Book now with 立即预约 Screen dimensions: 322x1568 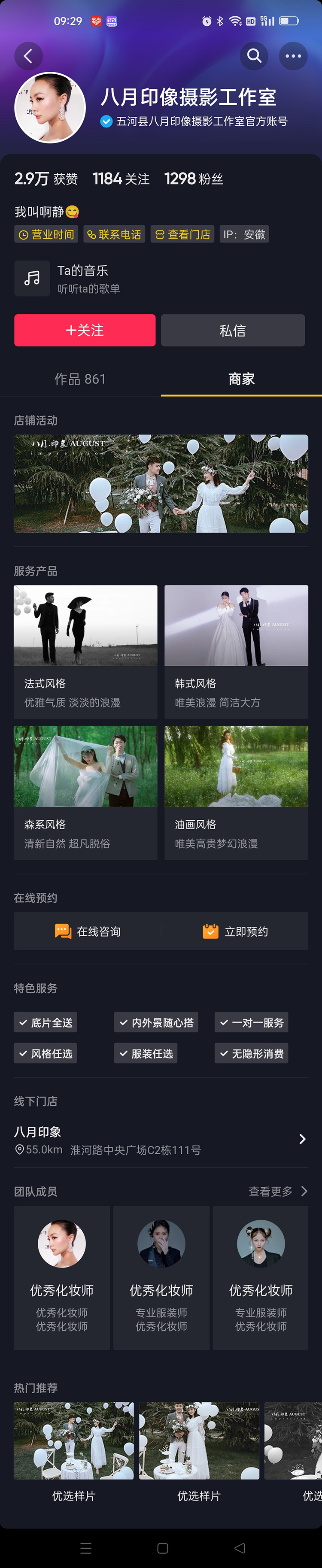click(236, 931)
